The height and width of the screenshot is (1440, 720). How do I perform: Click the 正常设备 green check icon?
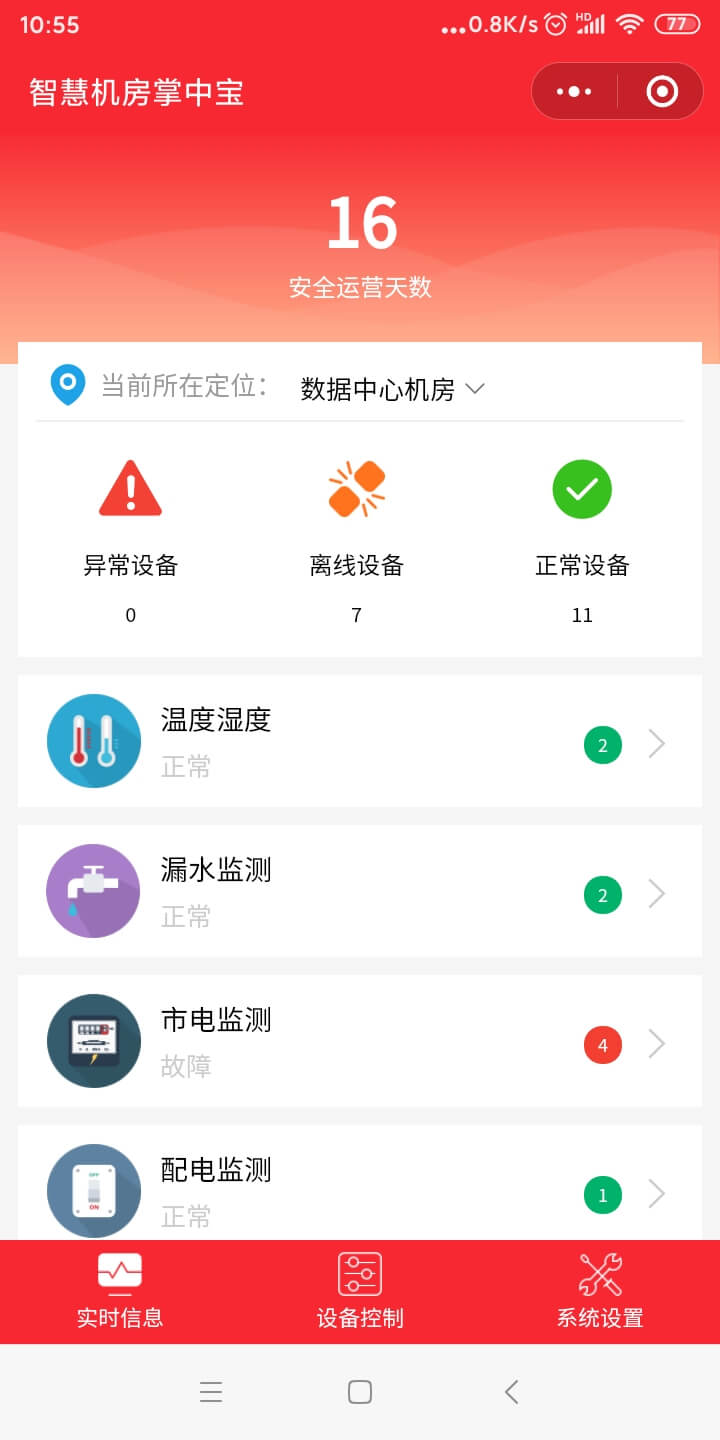tap(581, 488)
